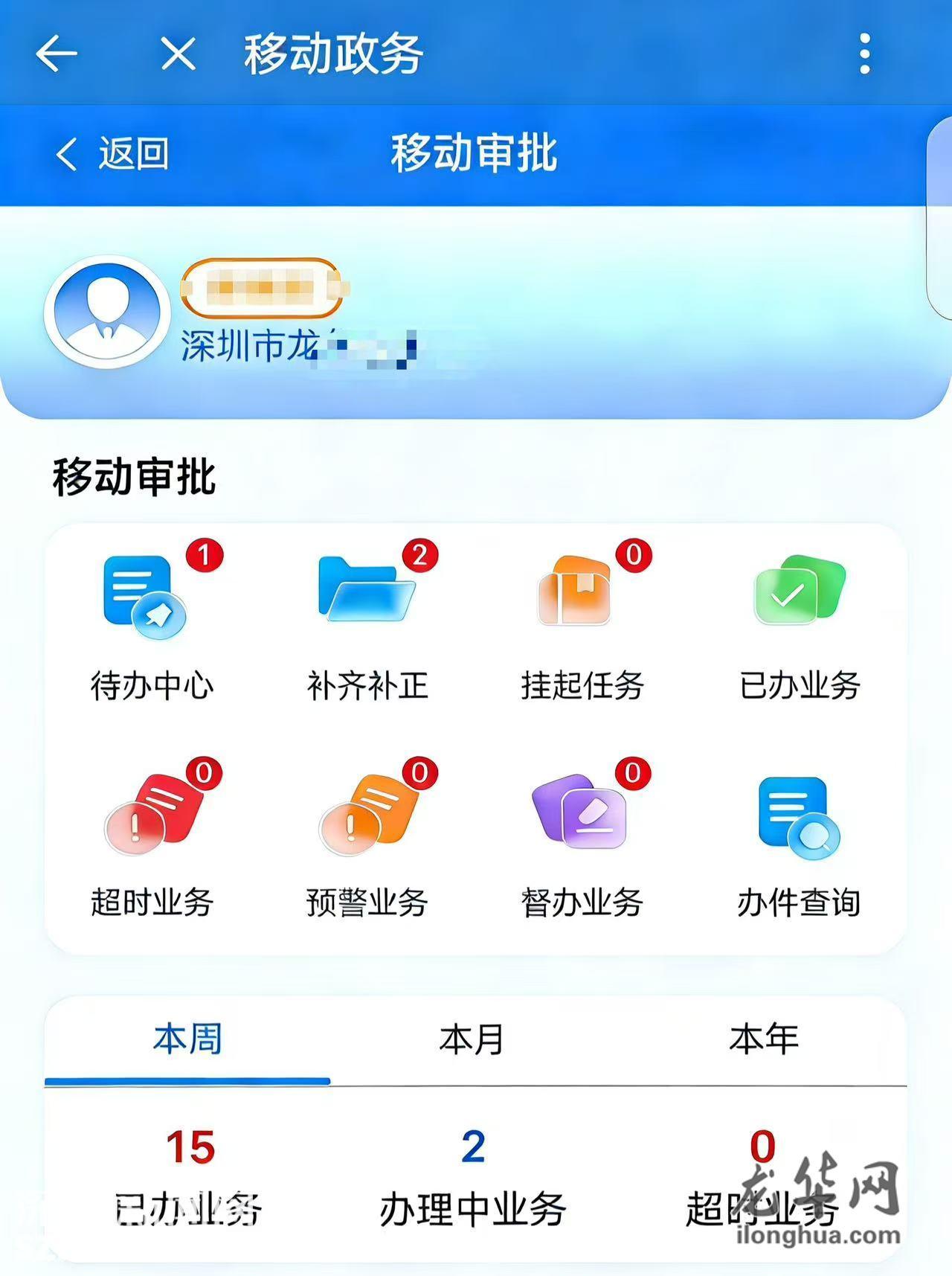Open 督办业务
Viewport: 952px width, 1276px height.
pyautogui.click(x=582, y=841)
